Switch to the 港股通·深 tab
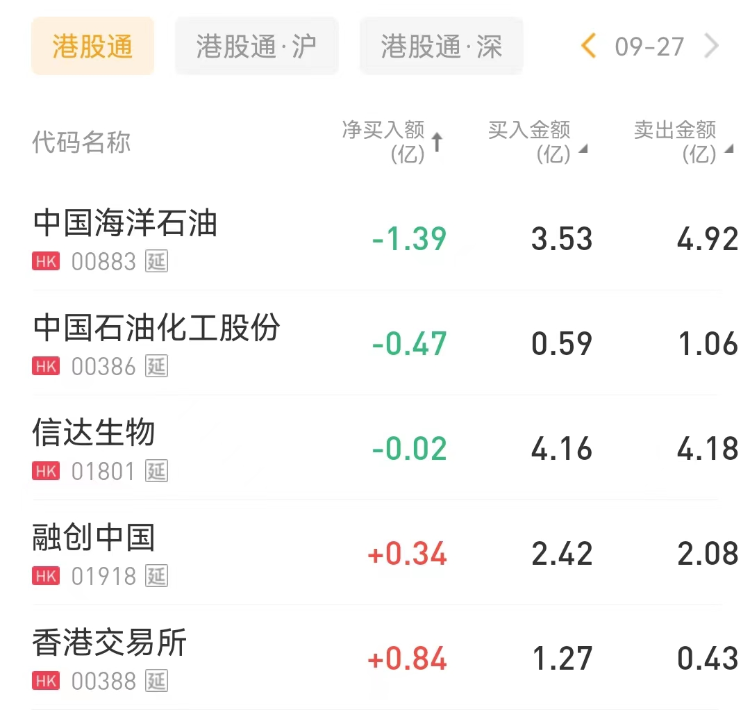Viewport: 750px width, 710px height. point(441,46)
